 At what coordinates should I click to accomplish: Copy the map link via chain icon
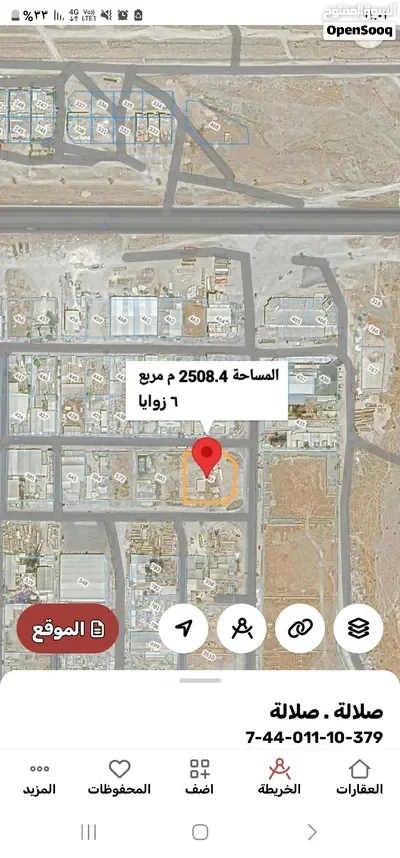(x=299, y=628)
